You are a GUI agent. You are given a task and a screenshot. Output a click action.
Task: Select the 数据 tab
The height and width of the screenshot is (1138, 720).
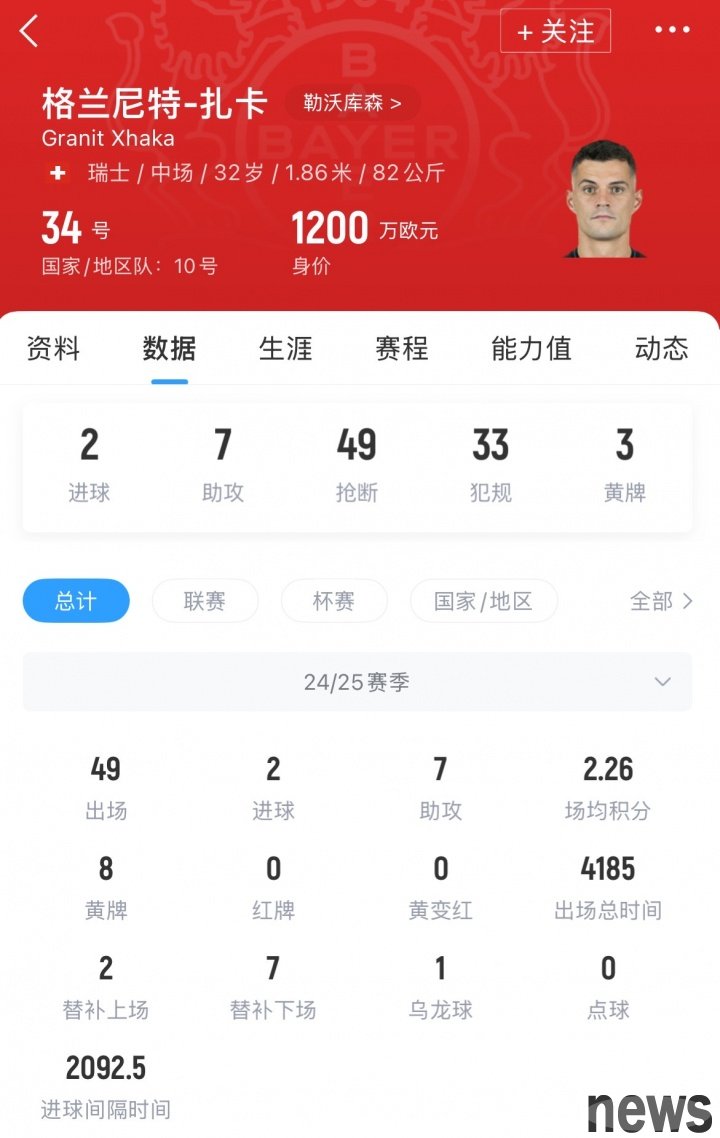(x=169, y=348)
